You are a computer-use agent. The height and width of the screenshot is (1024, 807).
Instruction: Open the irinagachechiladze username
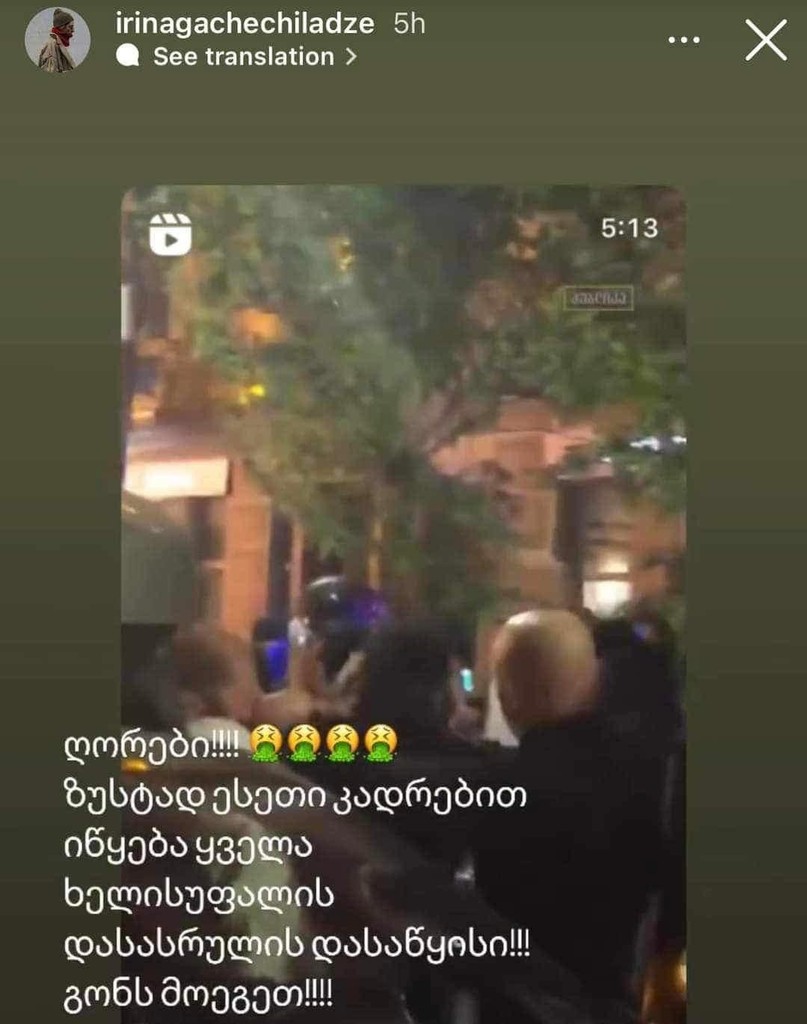[245, 24]
